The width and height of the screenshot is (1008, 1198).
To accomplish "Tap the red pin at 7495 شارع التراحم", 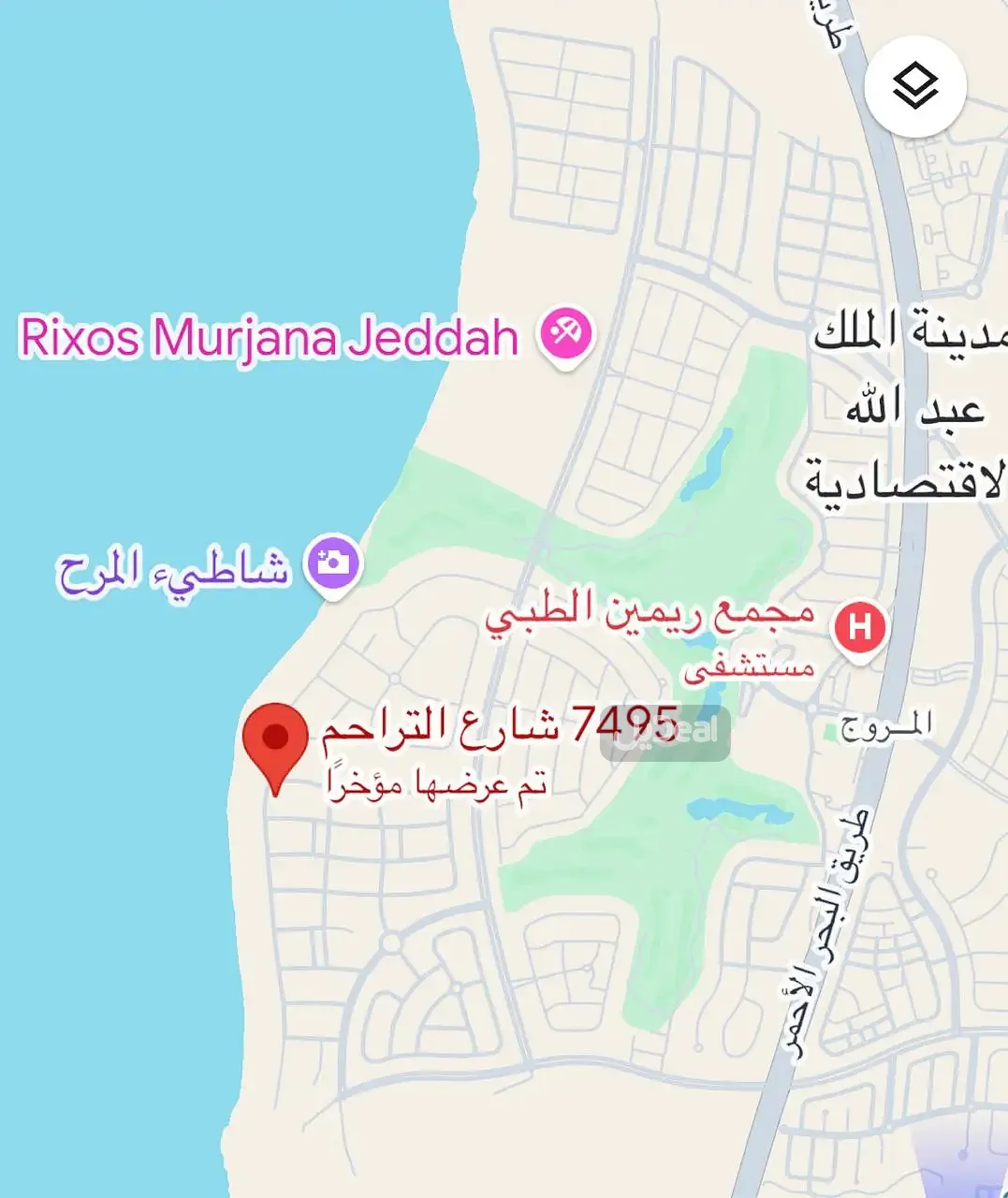I will point(275,740).
